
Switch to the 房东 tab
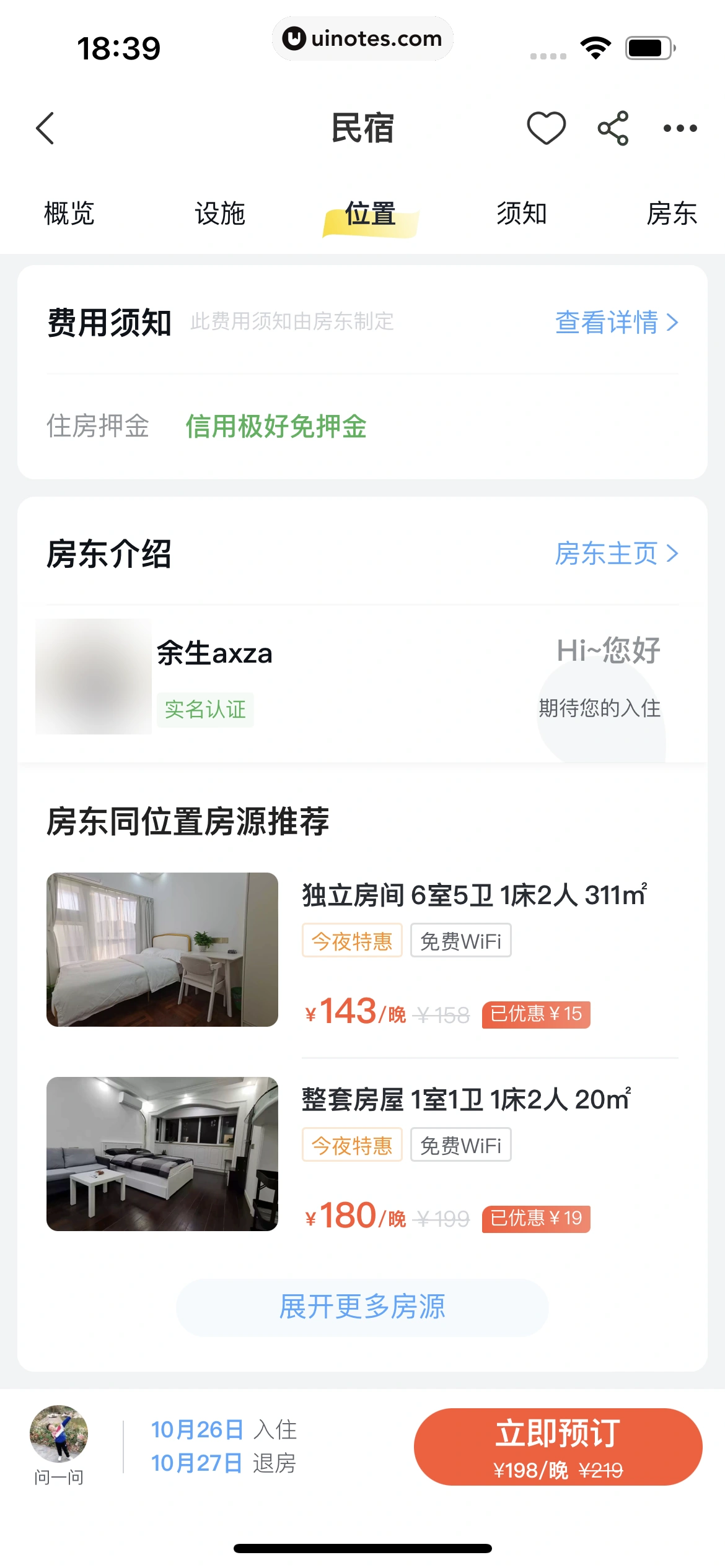coord(672,214)
